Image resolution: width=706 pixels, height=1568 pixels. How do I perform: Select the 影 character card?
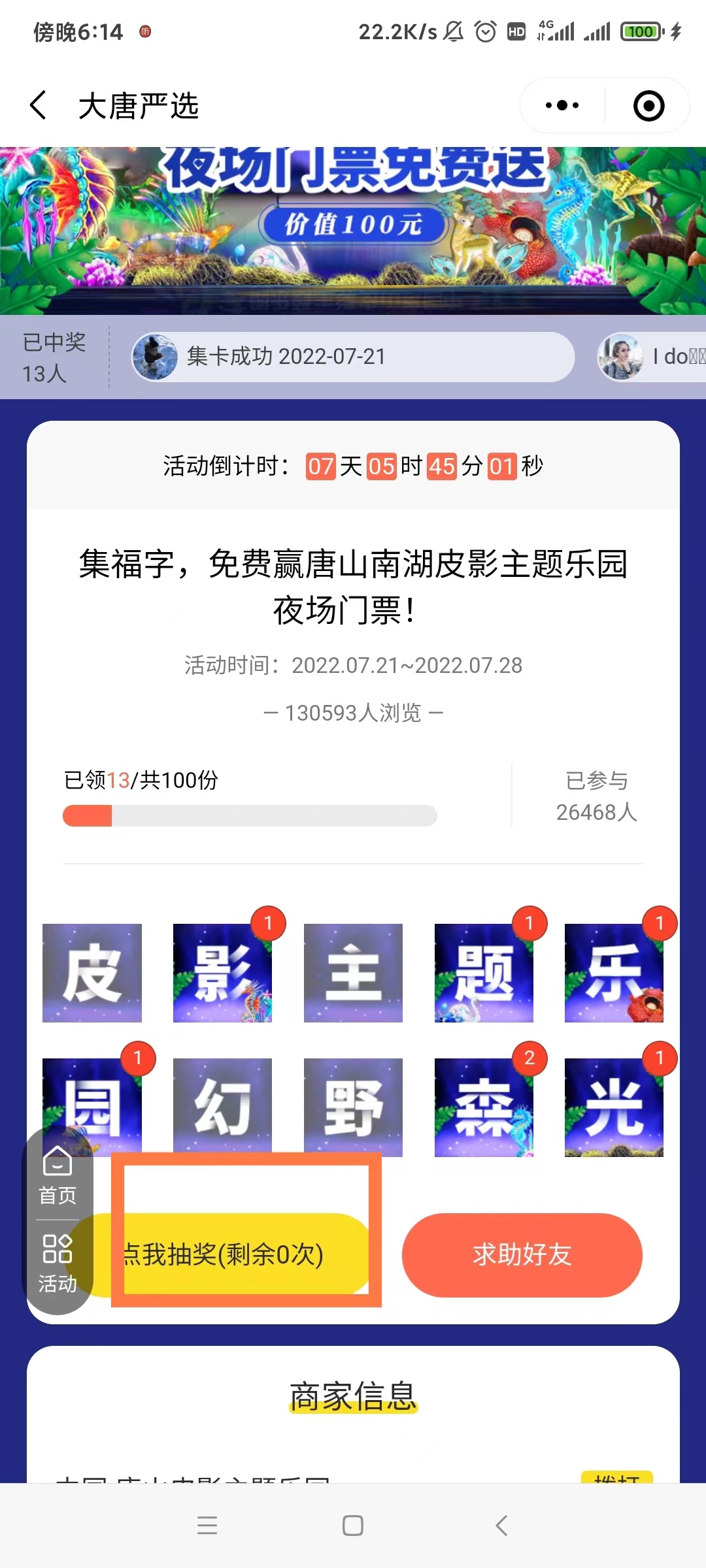tap(222, 973)
